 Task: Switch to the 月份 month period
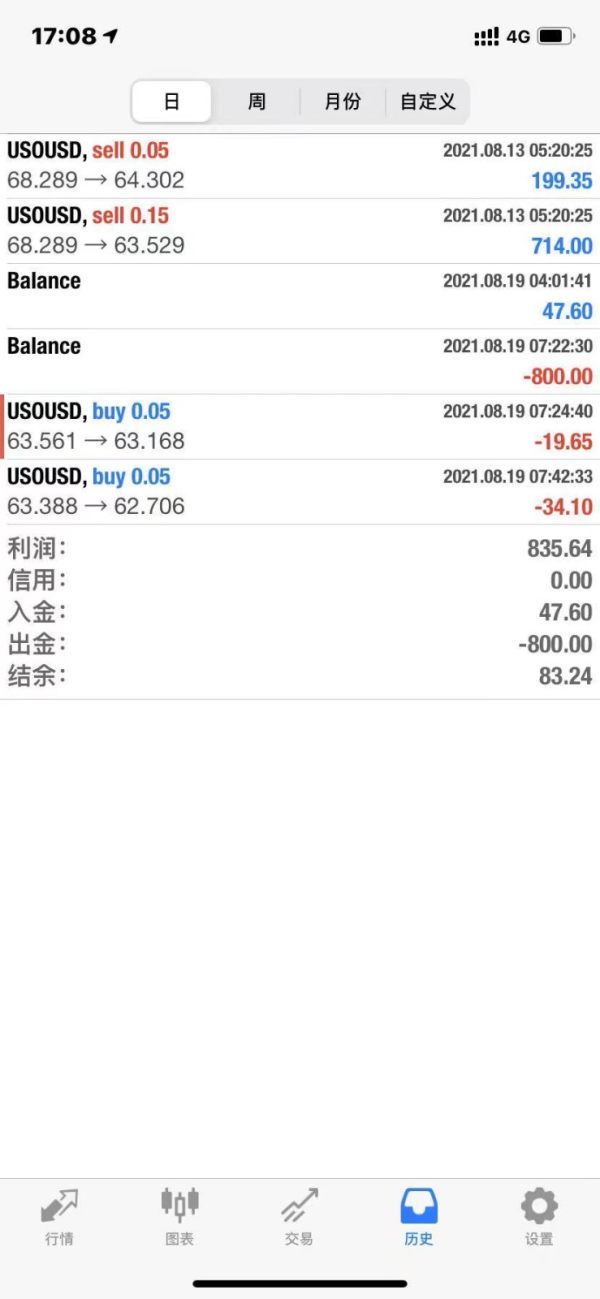[x=343, y=101]
